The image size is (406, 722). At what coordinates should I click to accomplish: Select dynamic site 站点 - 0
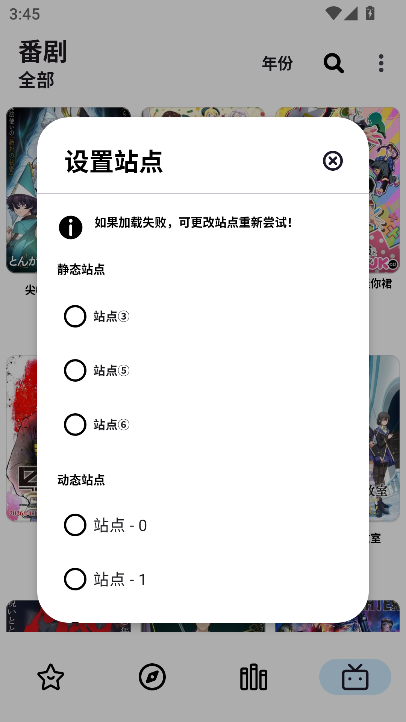coord(75,525)
